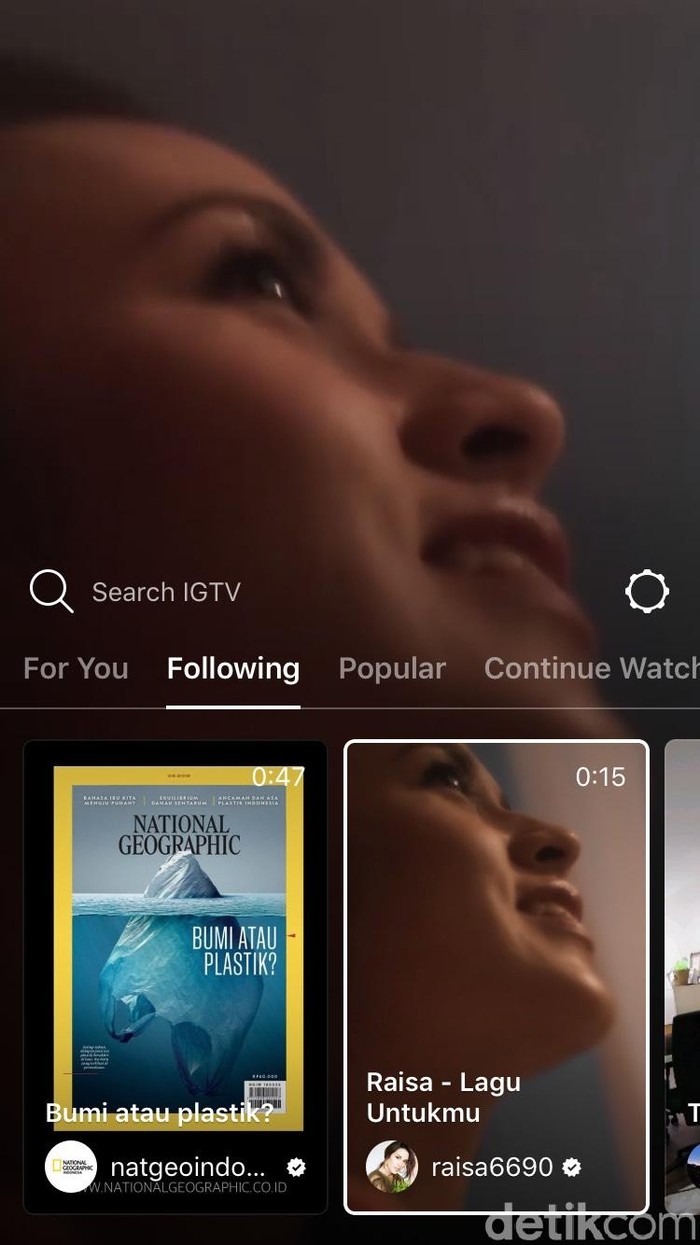Tap the currently playing background video

click(x=350, y=300)
